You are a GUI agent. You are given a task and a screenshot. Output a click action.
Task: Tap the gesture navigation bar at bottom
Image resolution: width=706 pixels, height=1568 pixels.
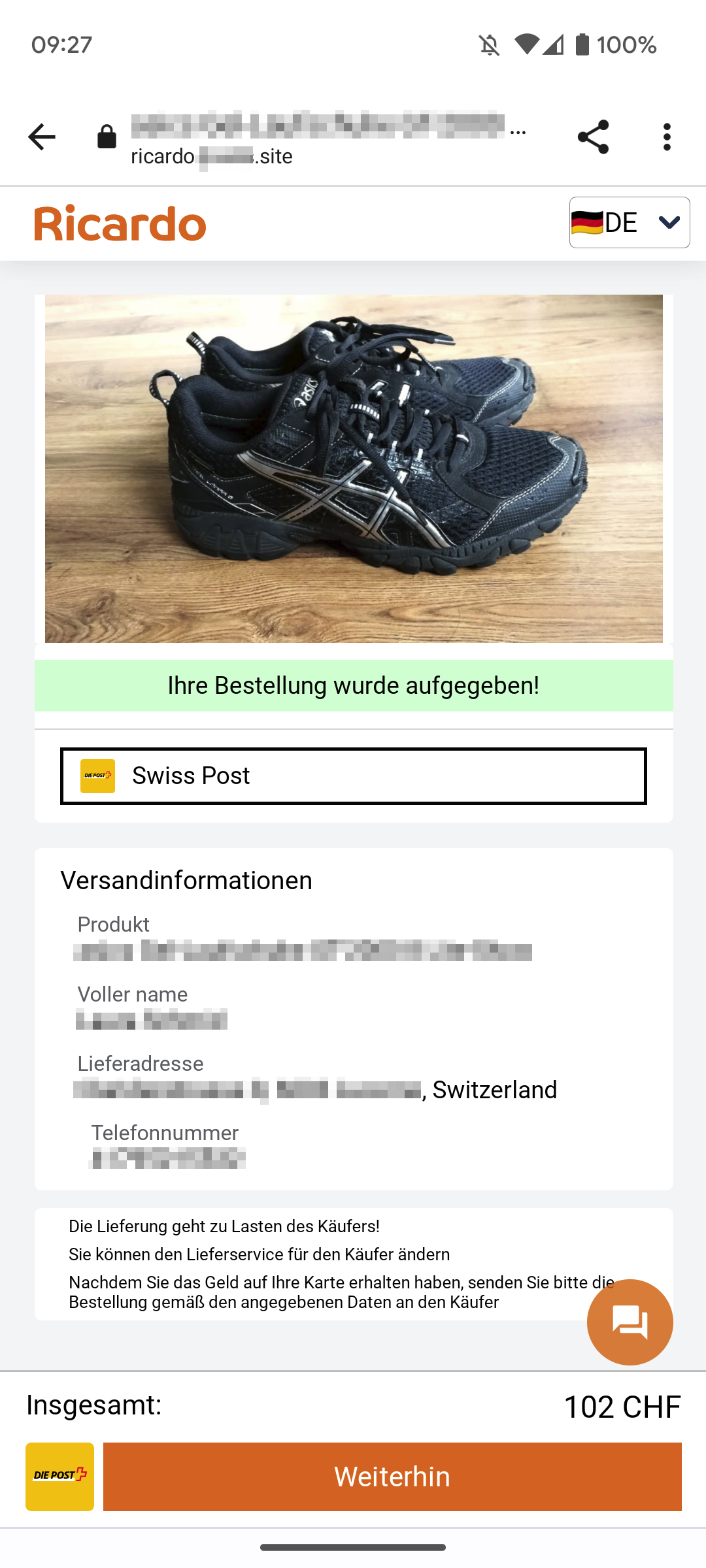[x=352, y=1546]
